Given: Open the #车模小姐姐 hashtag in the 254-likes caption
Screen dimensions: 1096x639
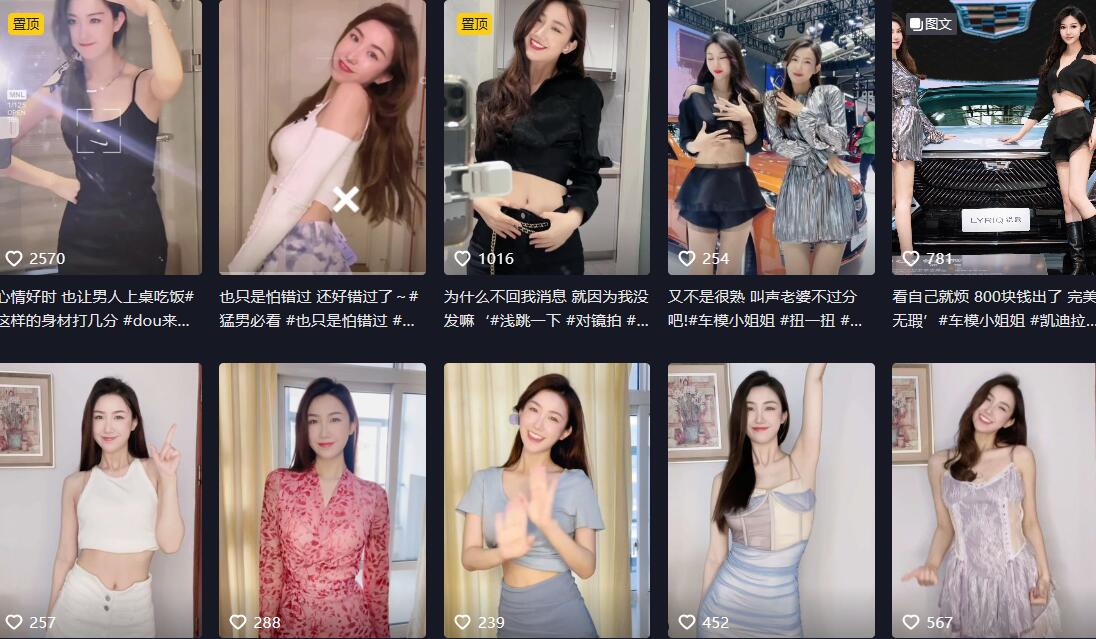Looking at the screenshot, I should 733,321.
